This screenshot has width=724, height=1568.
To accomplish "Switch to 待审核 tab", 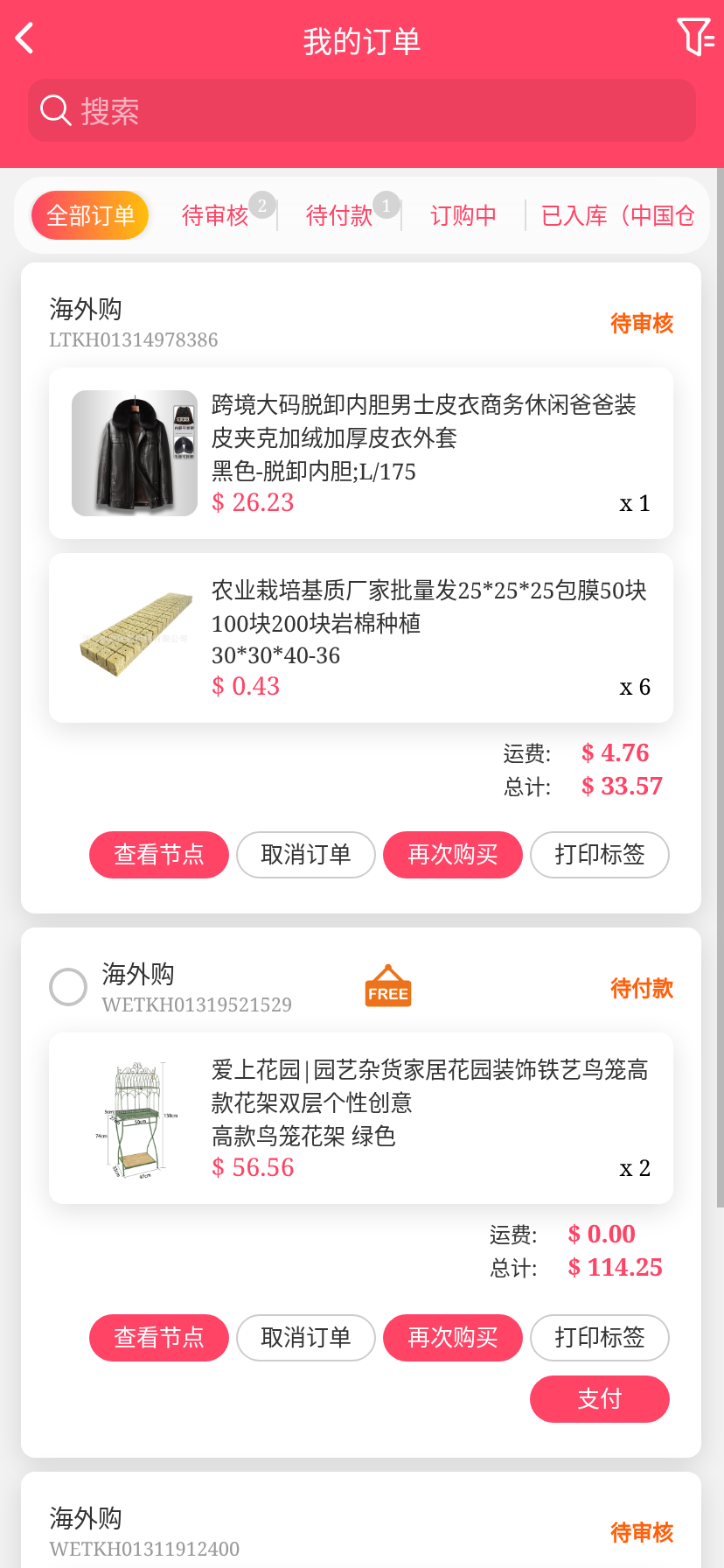I will point(215,215).
